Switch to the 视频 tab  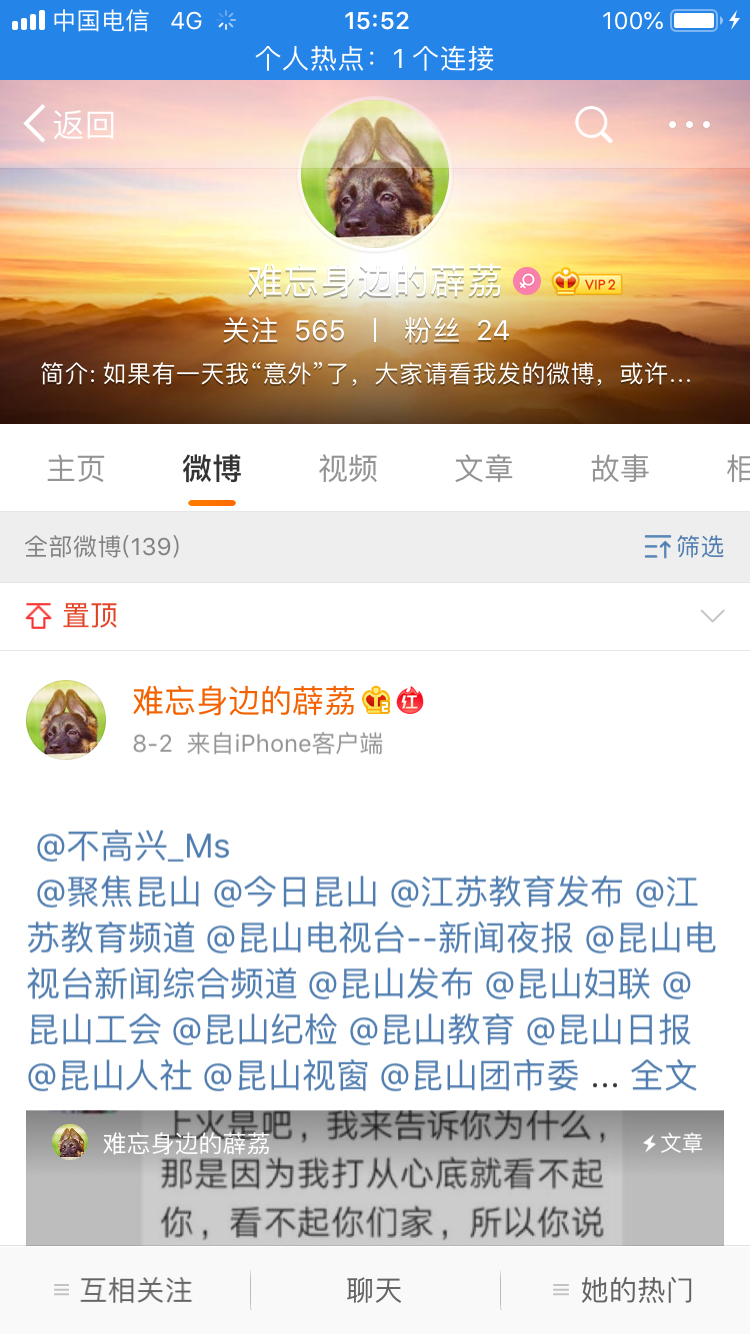coord(348,469)
